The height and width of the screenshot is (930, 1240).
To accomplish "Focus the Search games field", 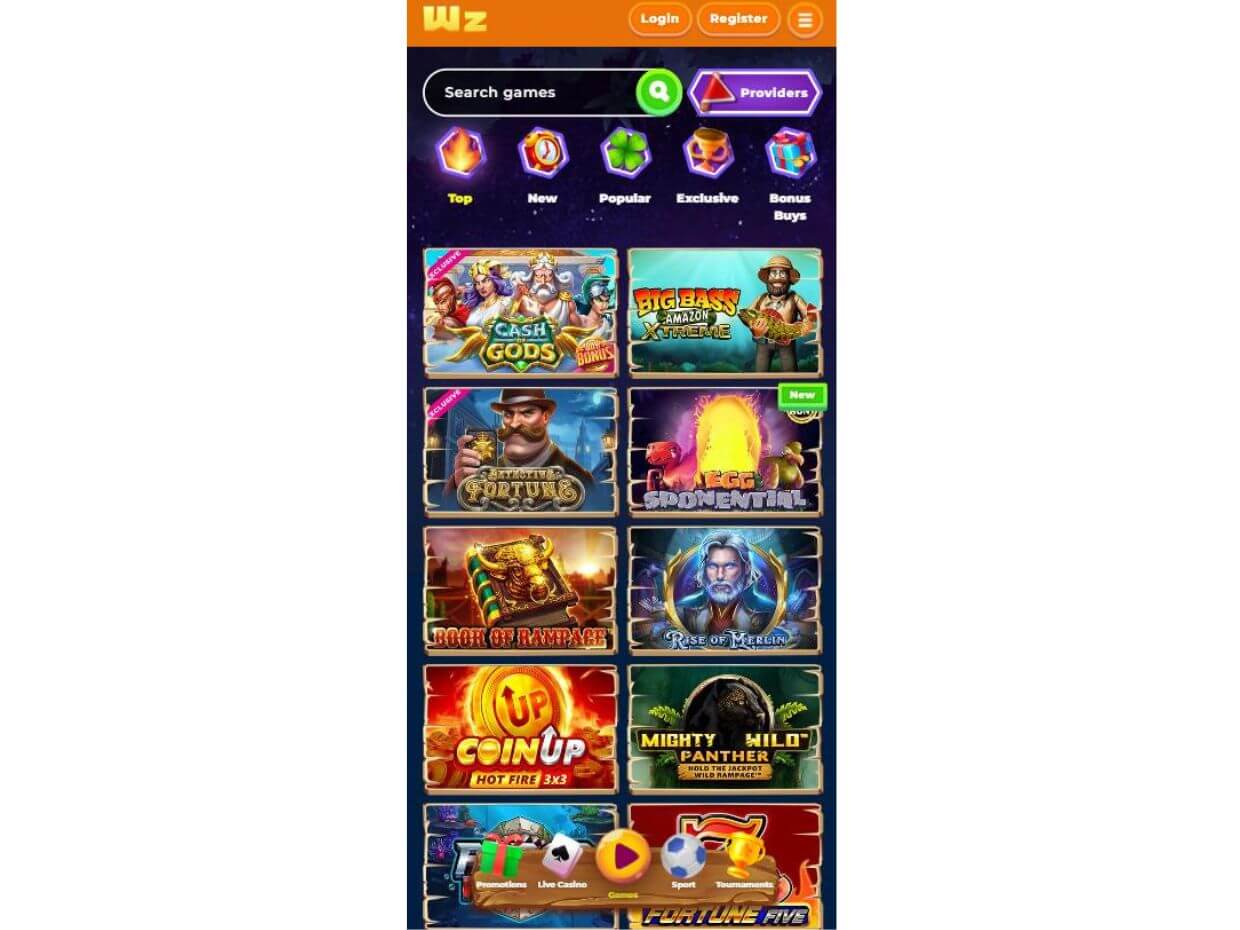I will 530,92.
